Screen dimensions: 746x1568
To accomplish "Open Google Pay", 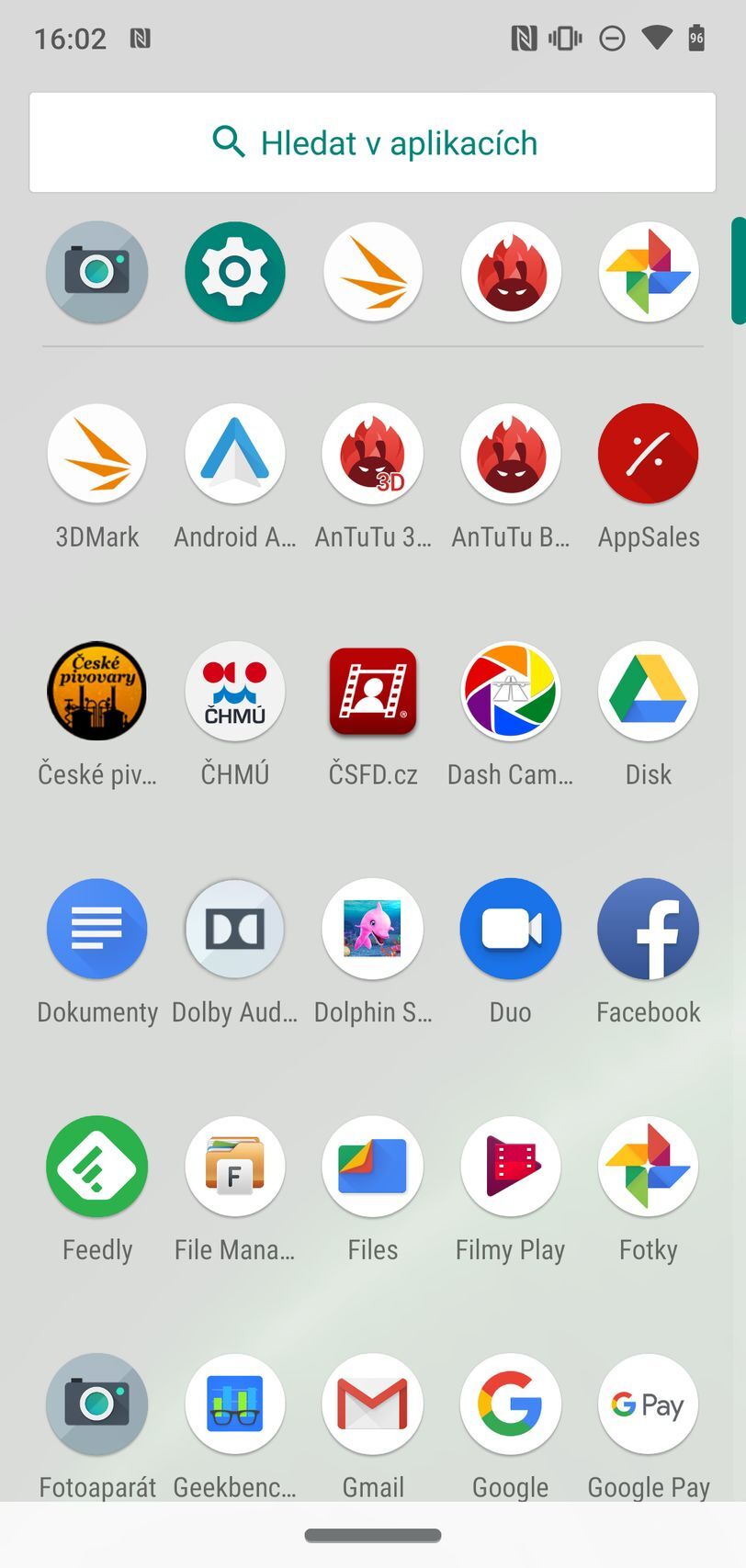I will pos(648,1404).
